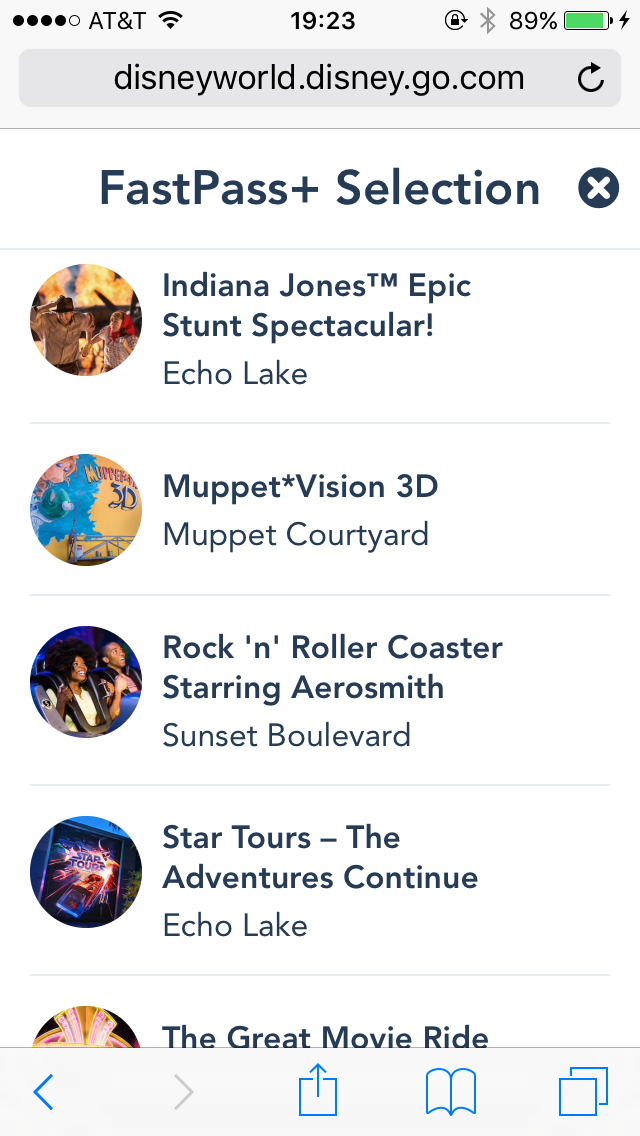Select Star Tours – The Adventures Continue
This screenshot has height=1136, width=640.
tap(320, 880)
